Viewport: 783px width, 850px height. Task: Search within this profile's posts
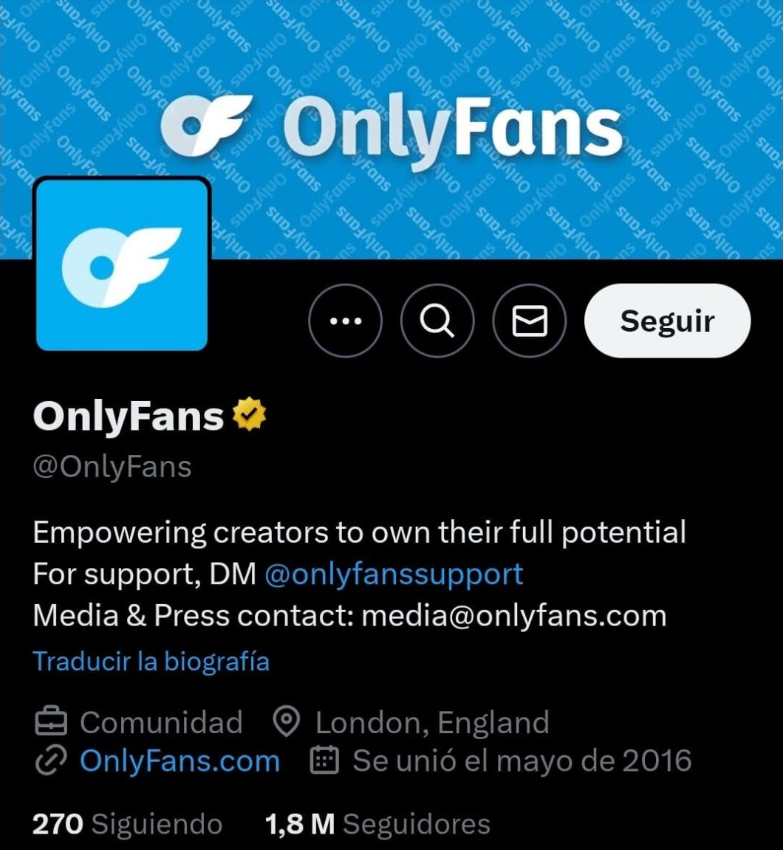437,321
